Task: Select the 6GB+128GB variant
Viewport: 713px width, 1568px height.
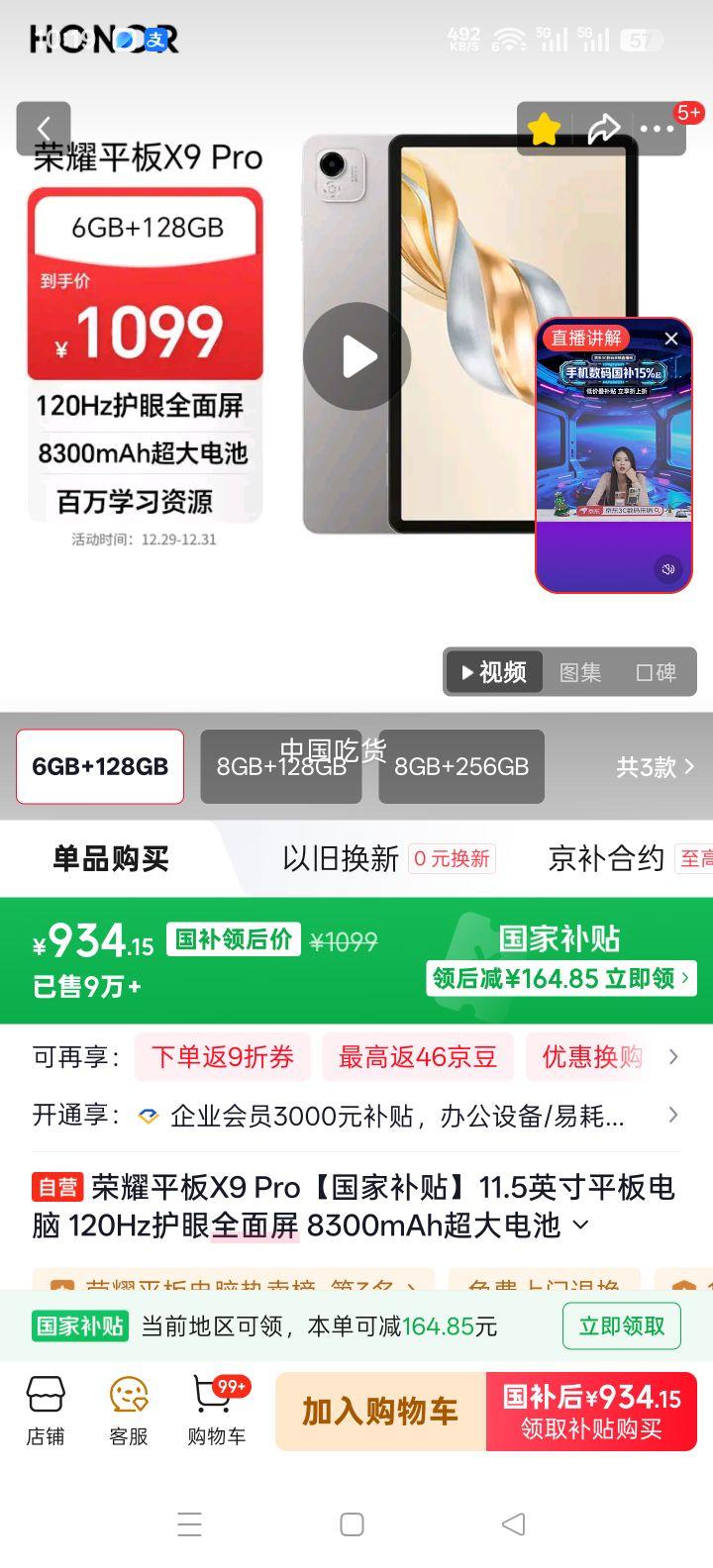Action: [x=99, y=766]
